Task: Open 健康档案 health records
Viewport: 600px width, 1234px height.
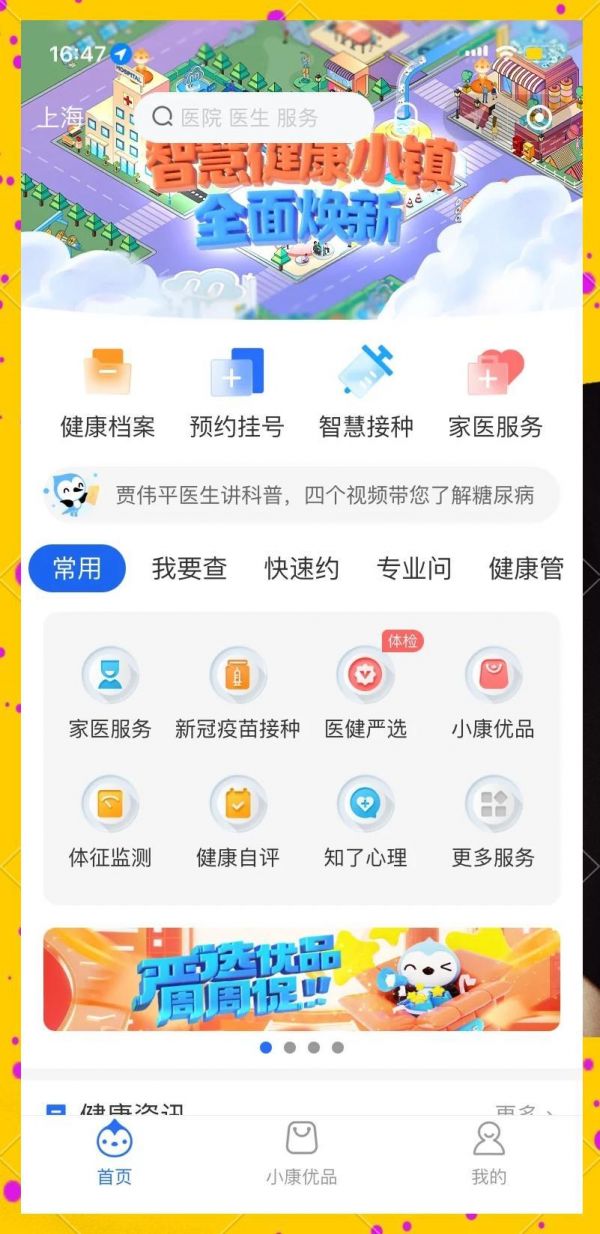Action: click(107, 392)
